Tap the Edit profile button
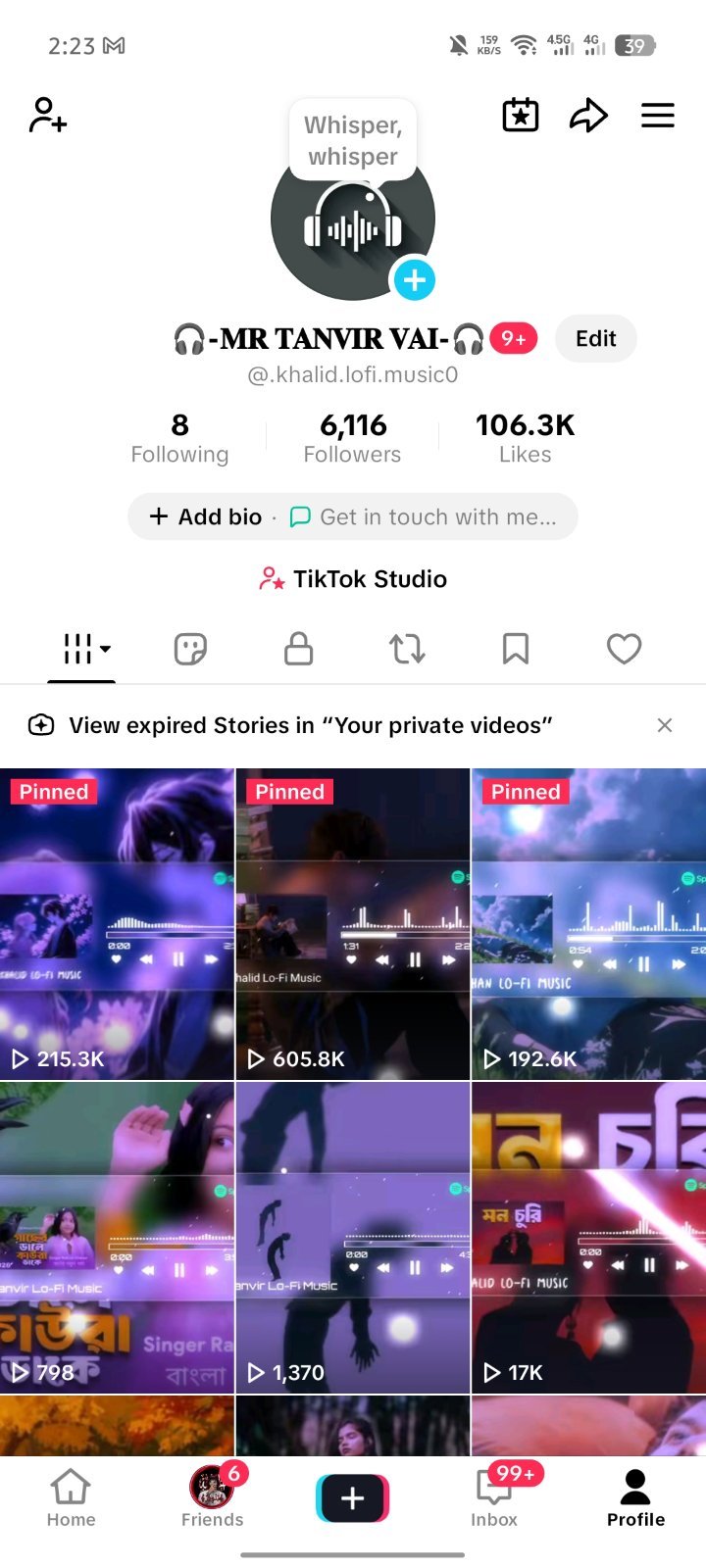 click(595, 339)
